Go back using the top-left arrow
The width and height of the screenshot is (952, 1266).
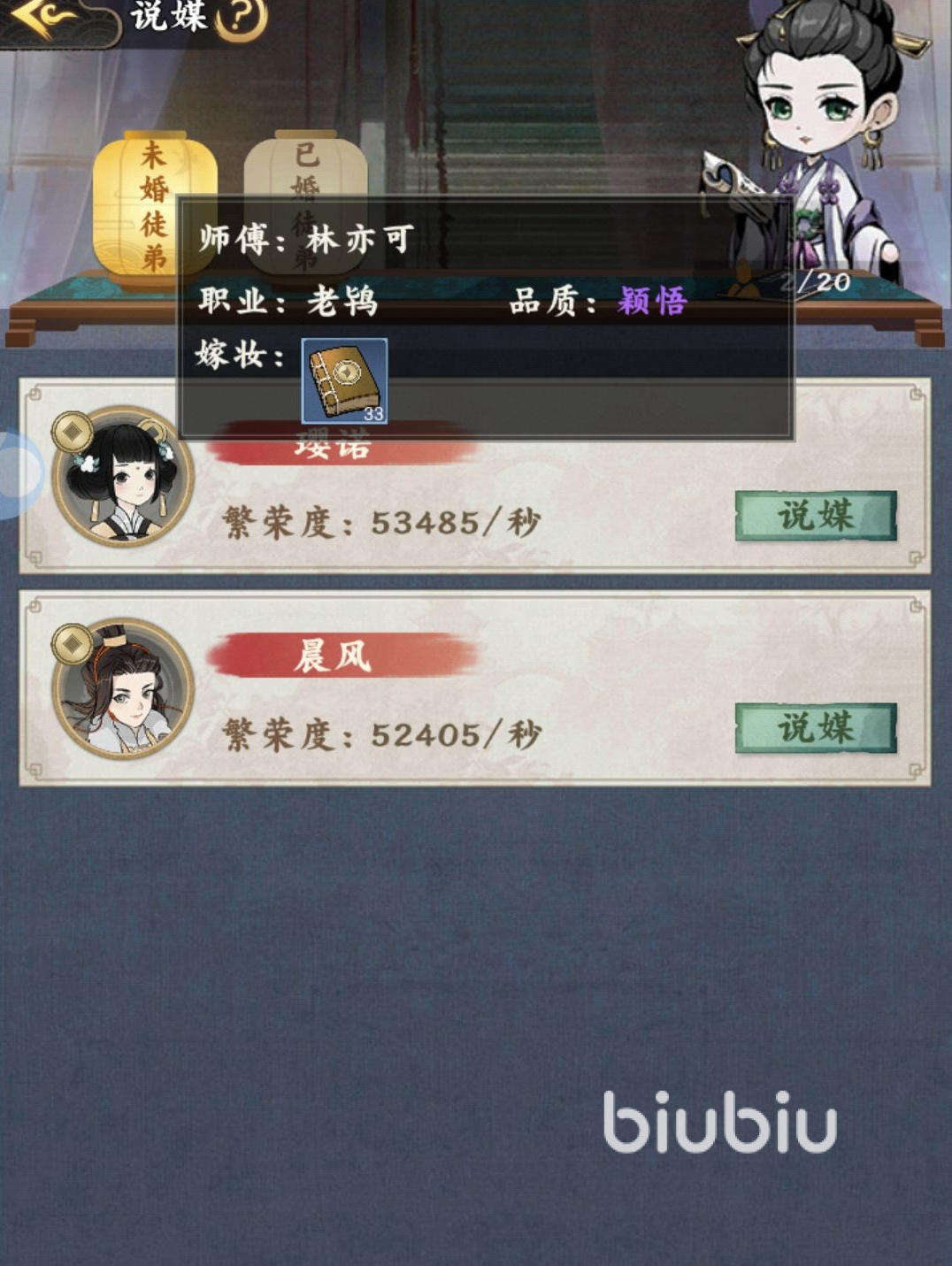pyautogui.click(x=44, y=18)
